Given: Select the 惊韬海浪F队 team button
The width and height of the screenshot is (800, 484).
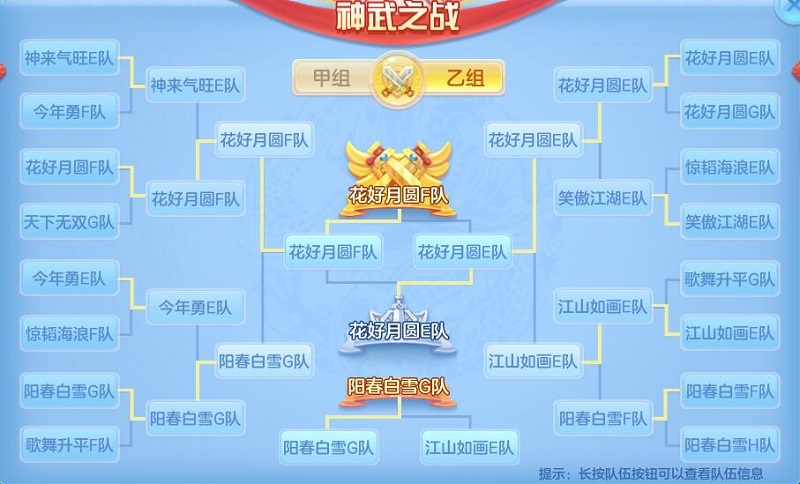Looking at the screenshot, I should 69,332.
